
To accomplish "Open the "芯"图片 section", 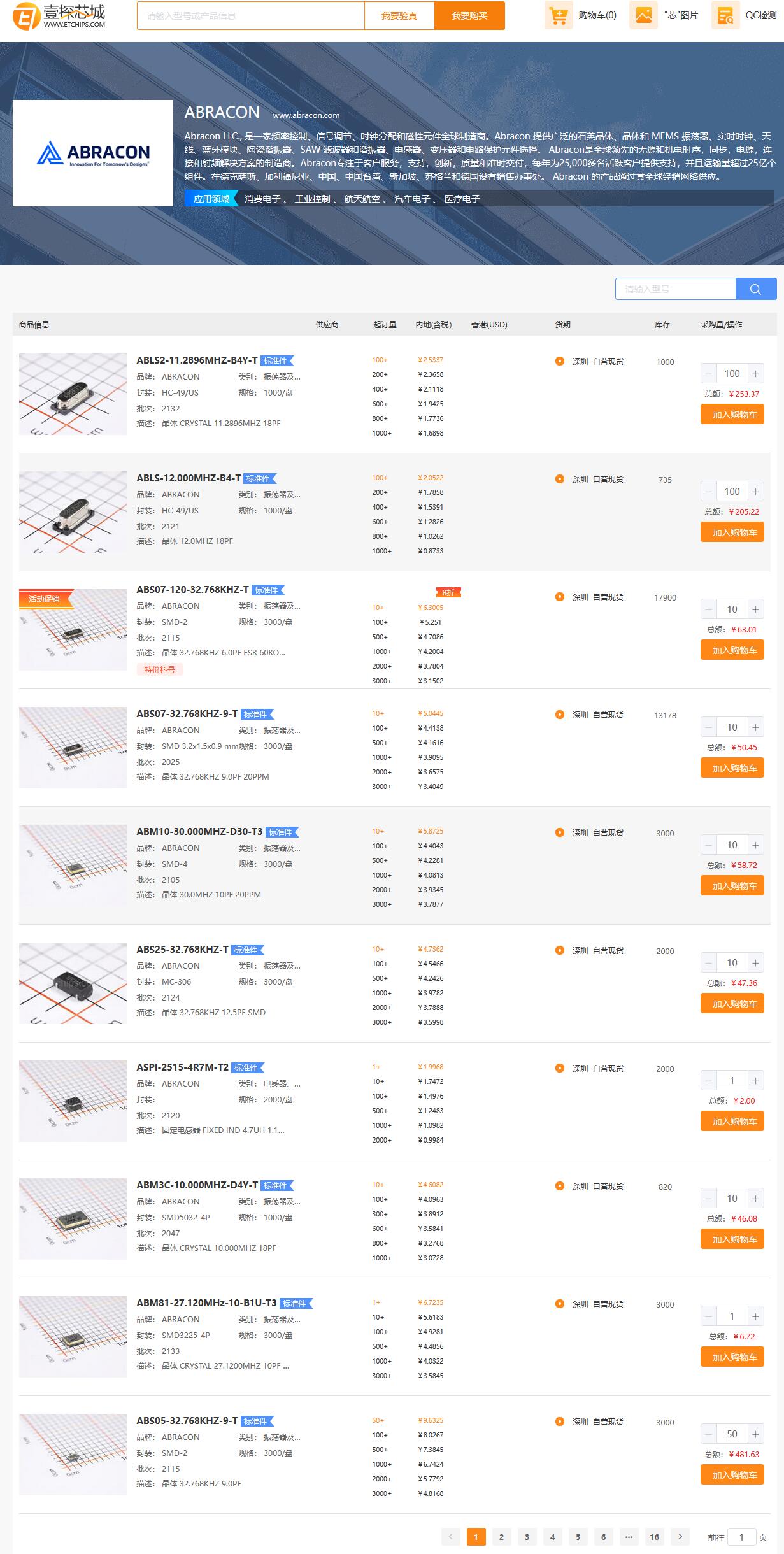I will click(665, 15).
